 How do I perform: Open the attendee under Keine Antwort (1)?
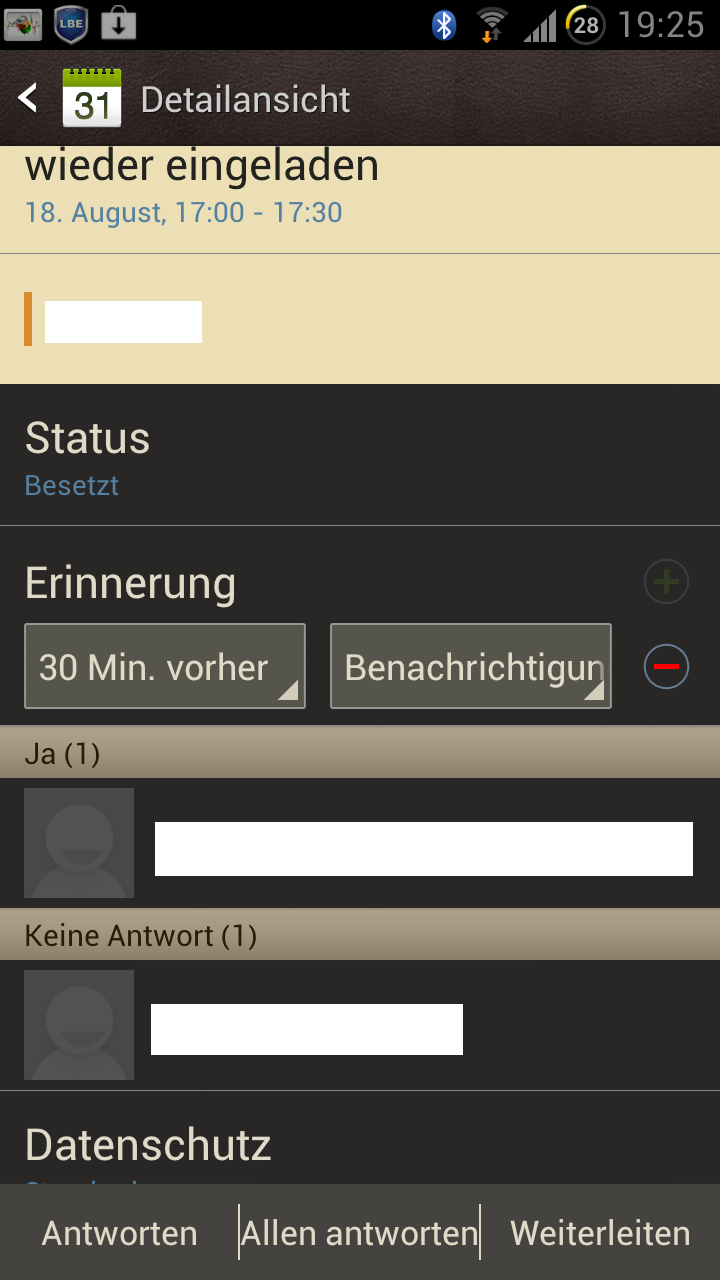tap(360, 1025)
